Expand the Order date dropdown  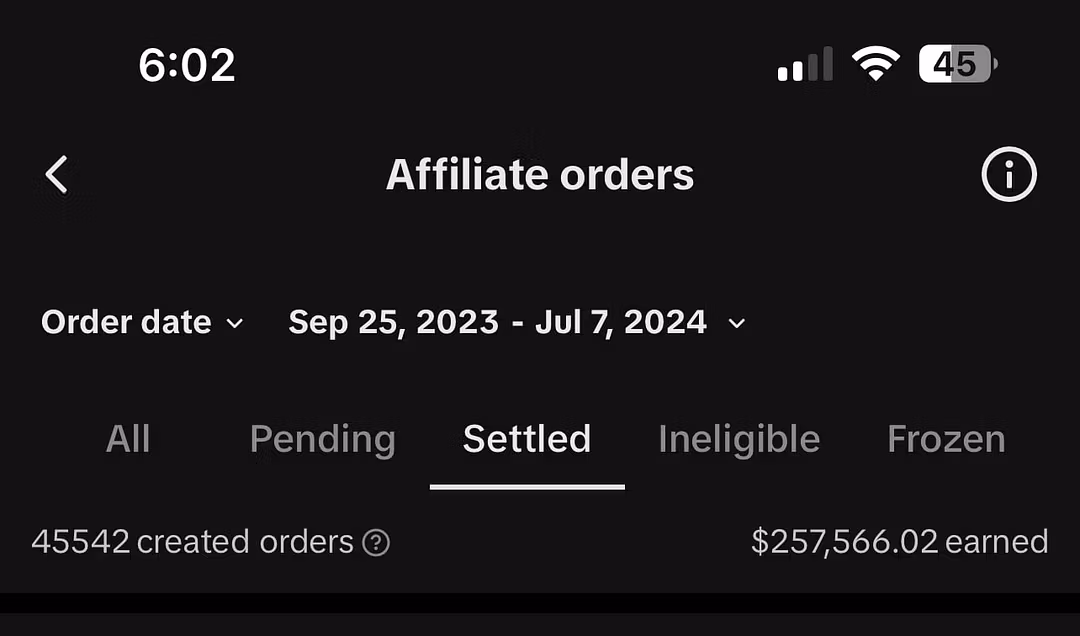142,323
